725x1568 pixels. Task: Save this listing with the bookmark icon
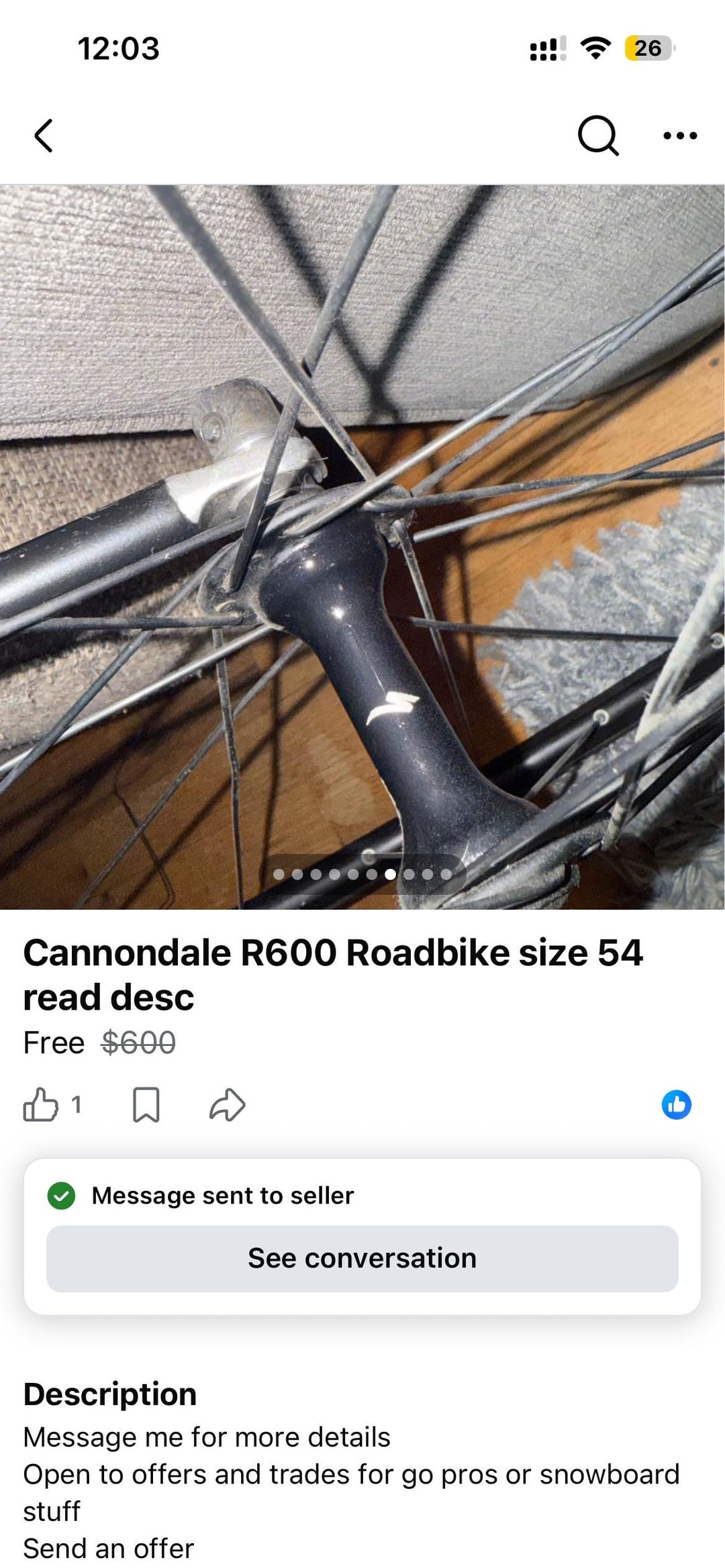tap(146, 1104)
